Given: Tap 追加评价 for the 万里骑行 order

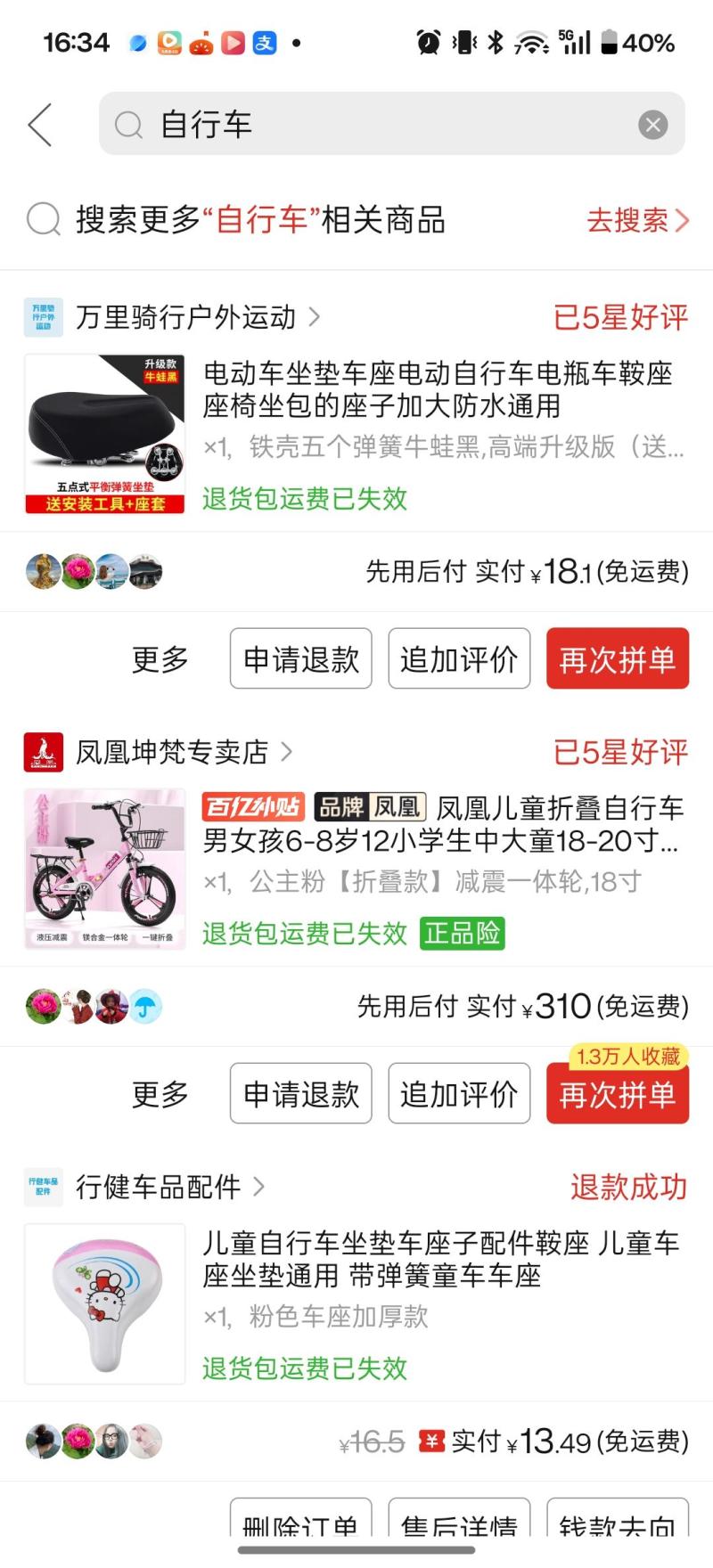Looking at the screenshot, I should 459,659.
